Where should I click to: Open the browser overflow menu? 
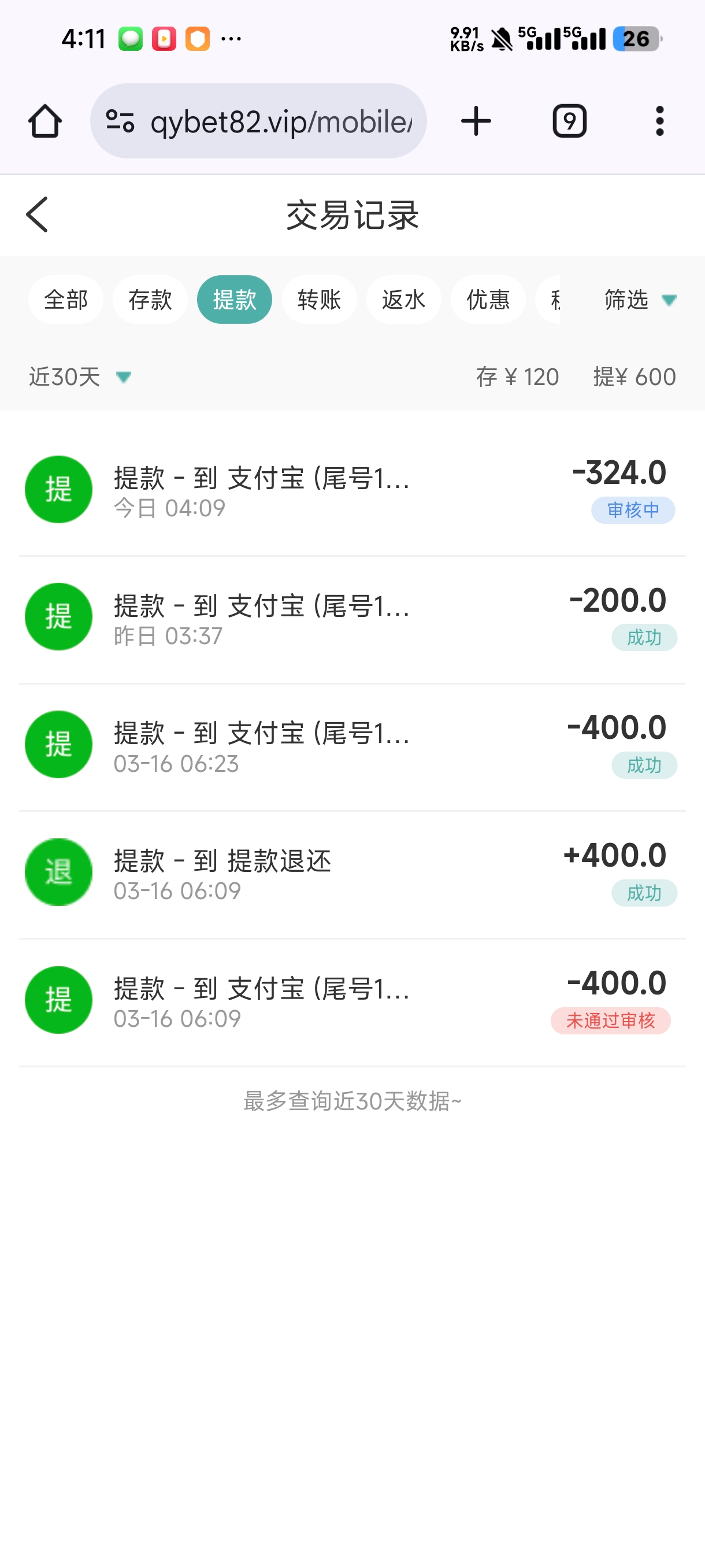click(659, 121)
